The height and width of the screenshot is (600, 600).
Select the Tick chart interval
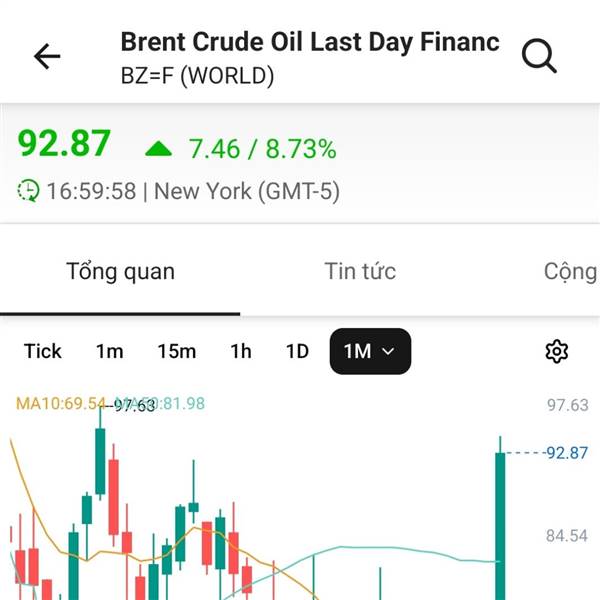click(43, 351)
